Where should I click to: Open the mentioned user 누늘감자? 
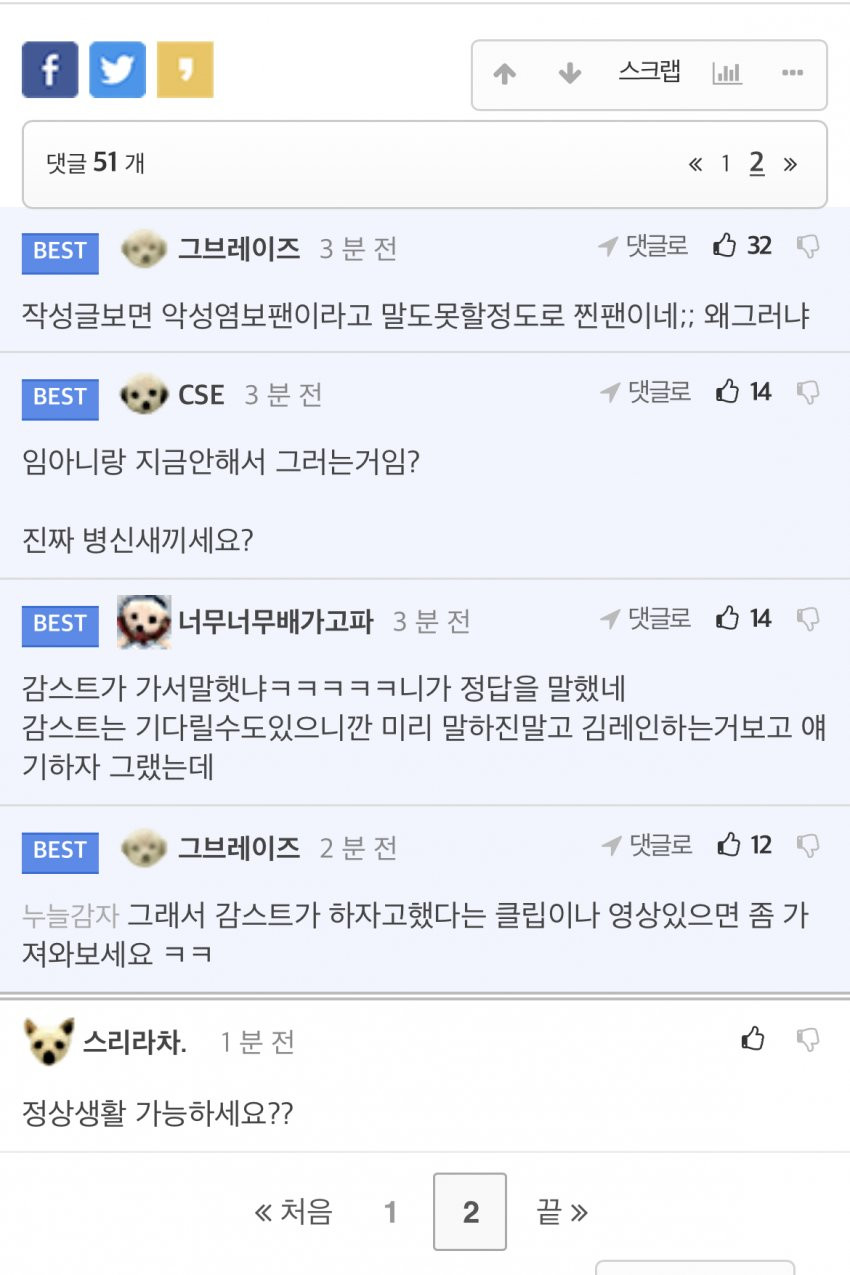click(70, 914)
